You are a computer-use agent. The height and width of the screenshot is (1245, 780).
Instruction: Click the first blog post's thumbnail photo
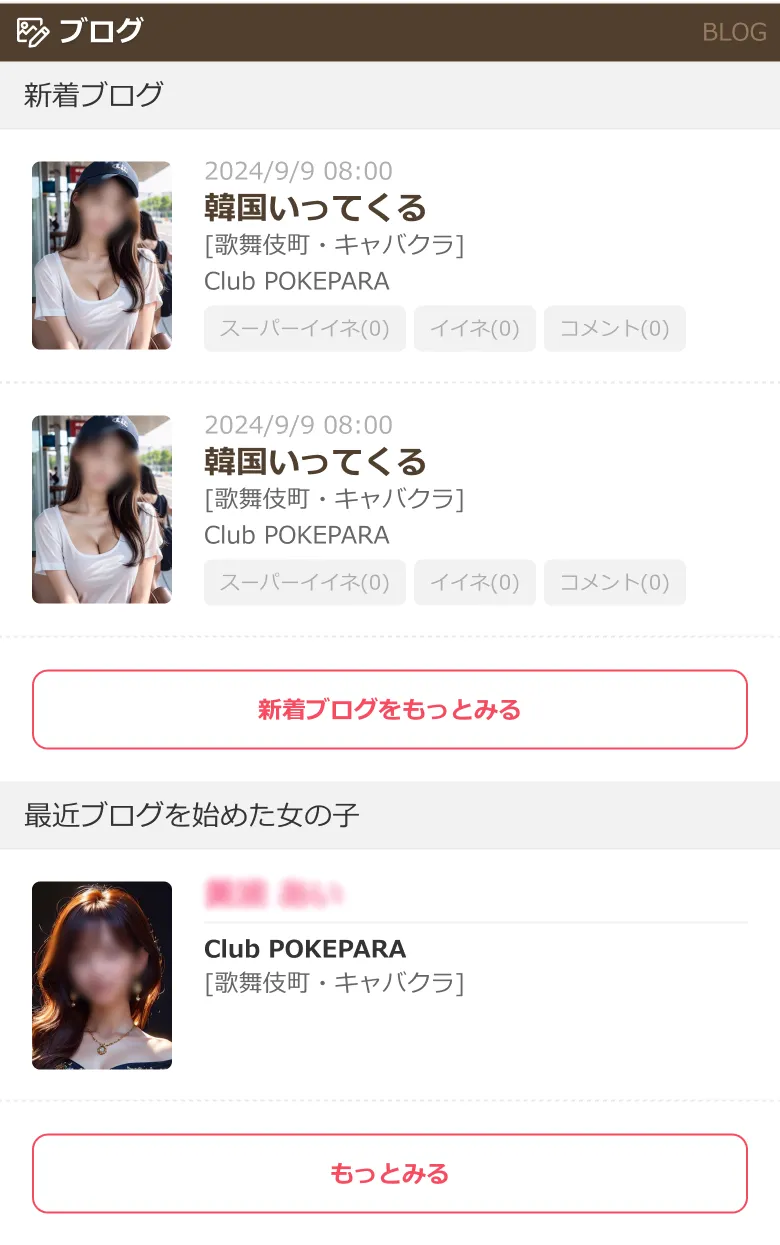(x=102, y=254)
